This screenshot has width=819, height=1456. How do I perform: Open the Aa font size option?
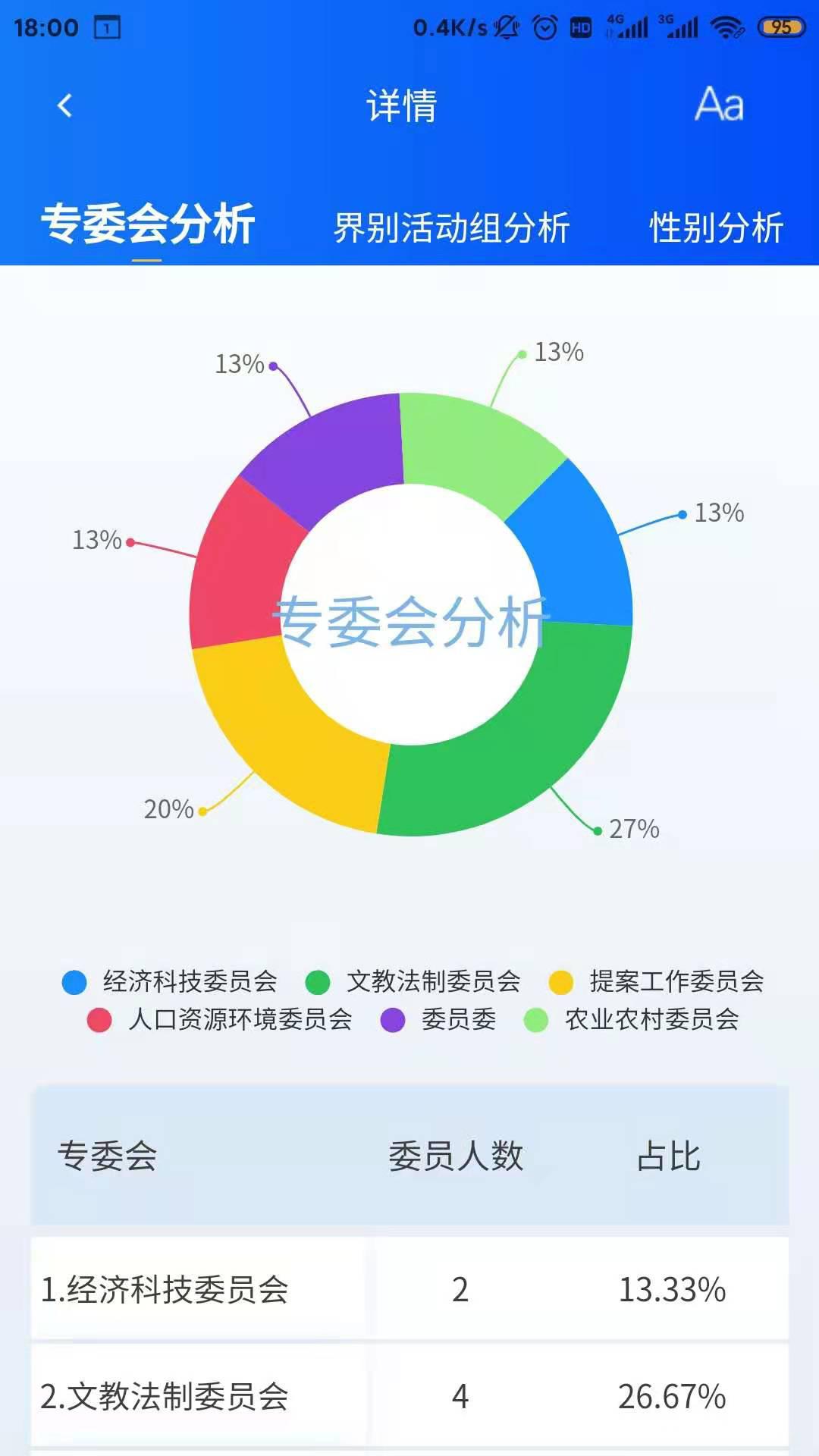[x=719, y=104]
